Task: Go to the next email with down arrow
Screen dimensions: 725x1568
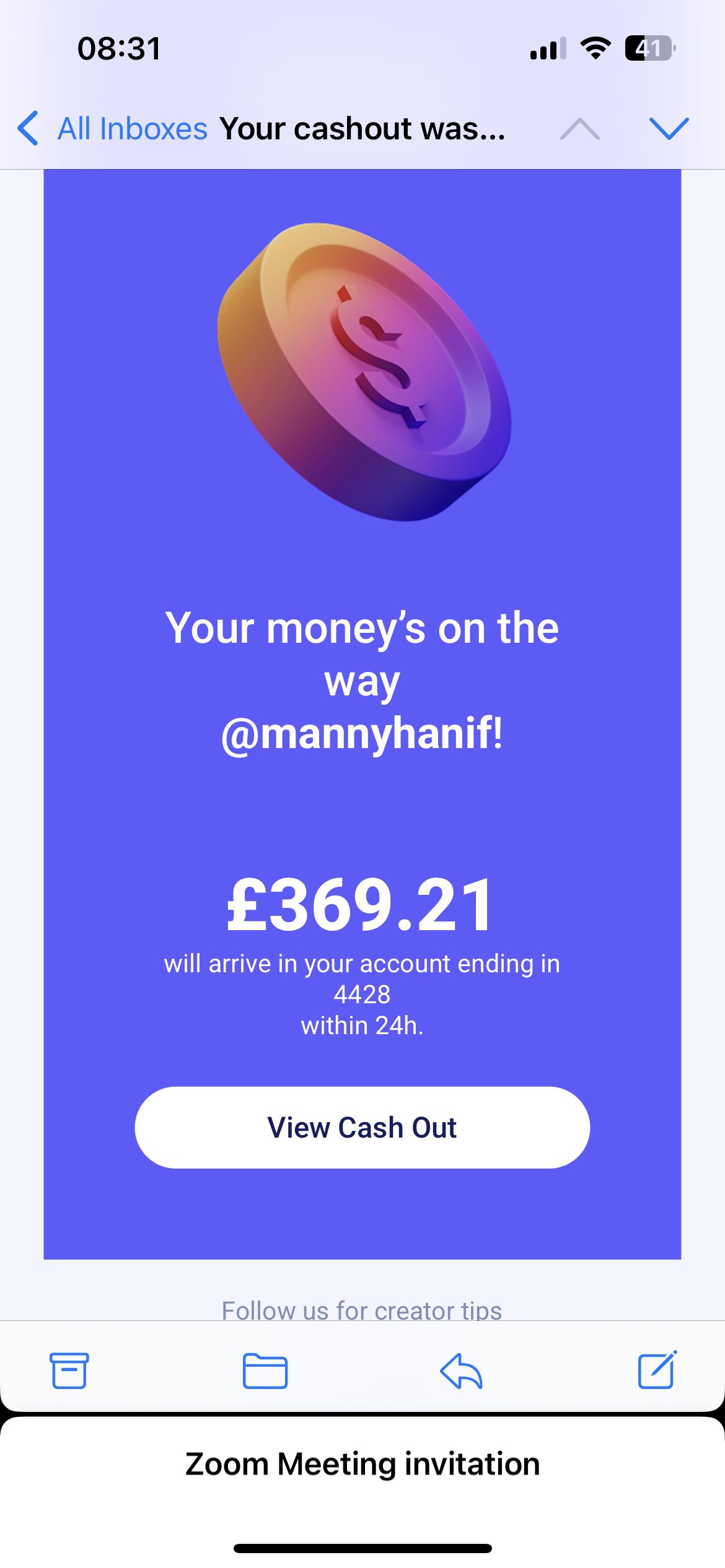Action: click(669, 129)
